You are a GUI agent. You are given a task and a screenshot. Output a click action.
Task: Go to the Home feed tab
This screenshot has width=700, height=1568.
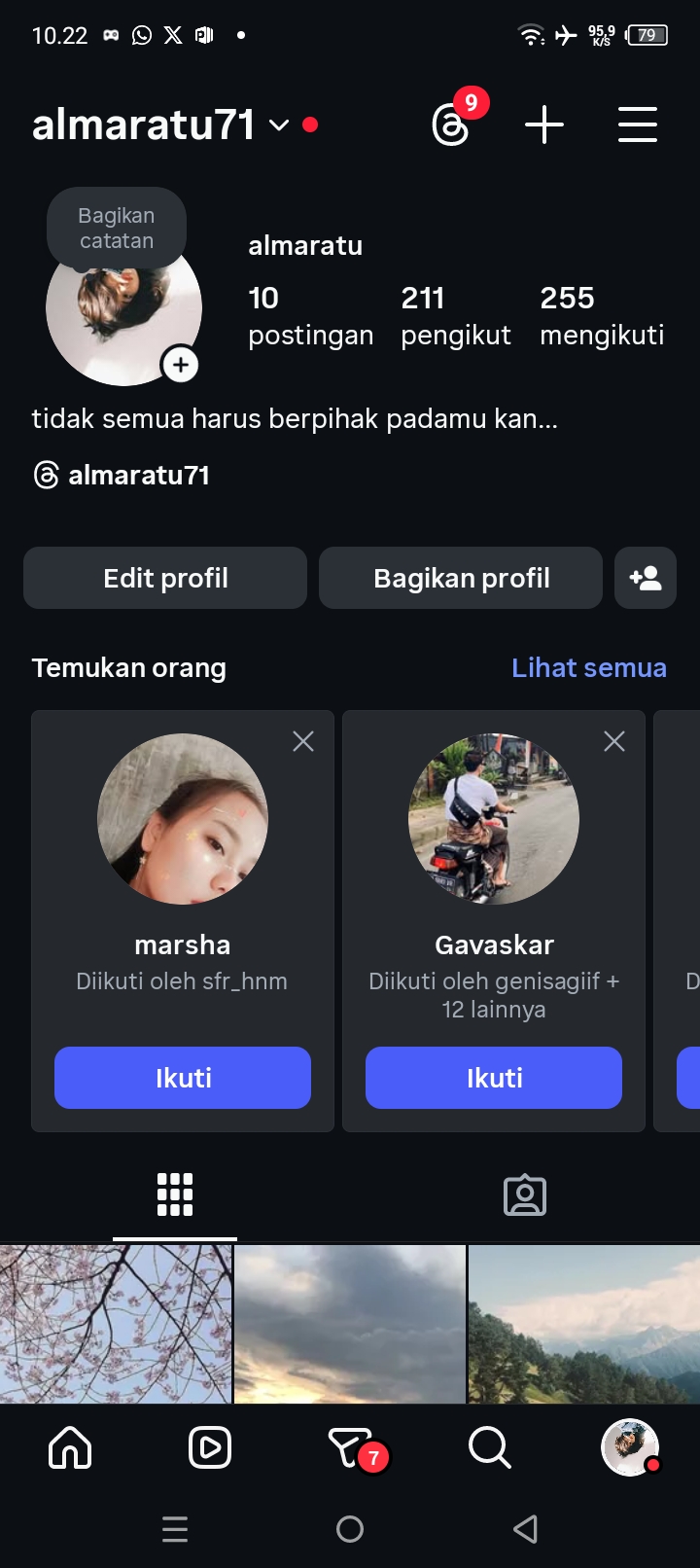pos(70,1448)
